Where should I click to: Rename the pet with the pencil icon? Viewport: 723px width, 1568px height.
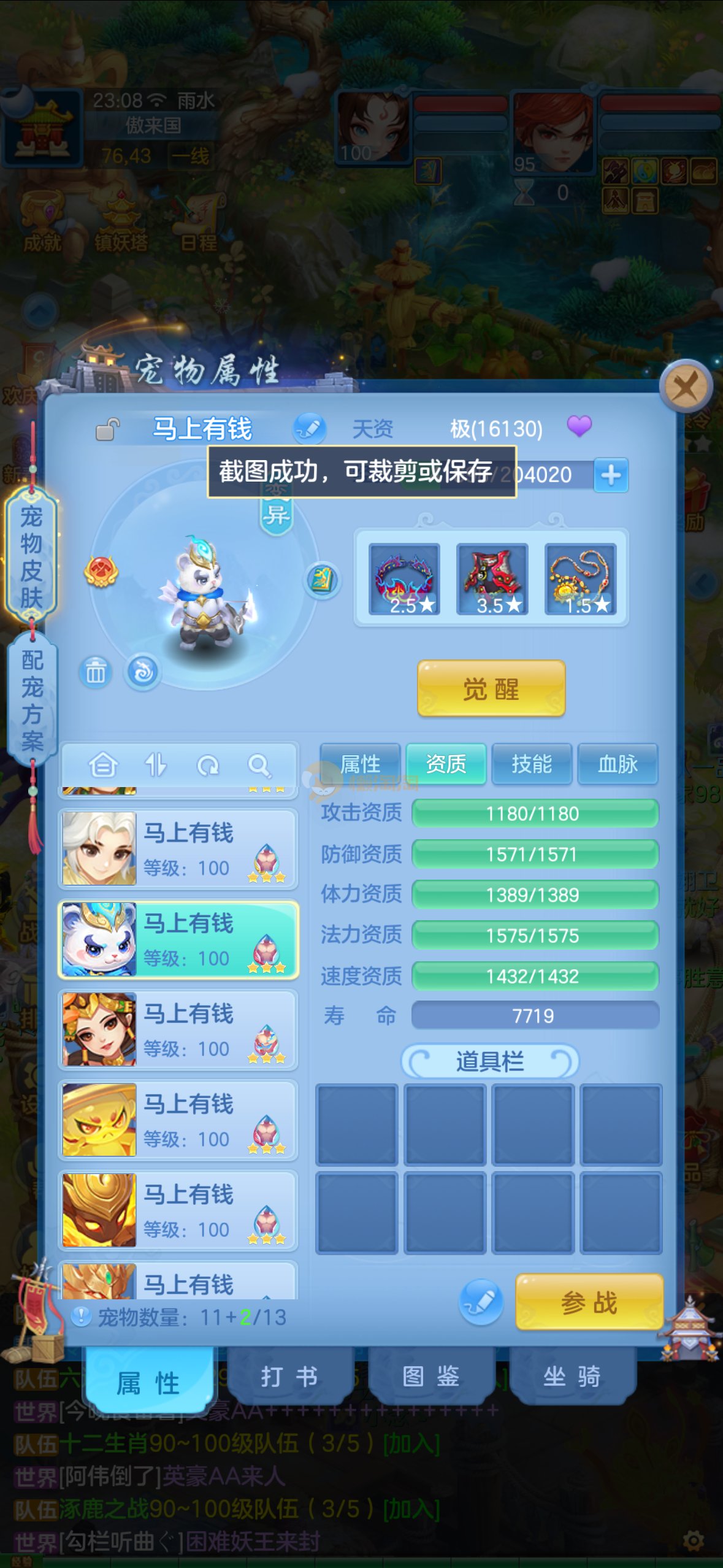click(309, 428)
